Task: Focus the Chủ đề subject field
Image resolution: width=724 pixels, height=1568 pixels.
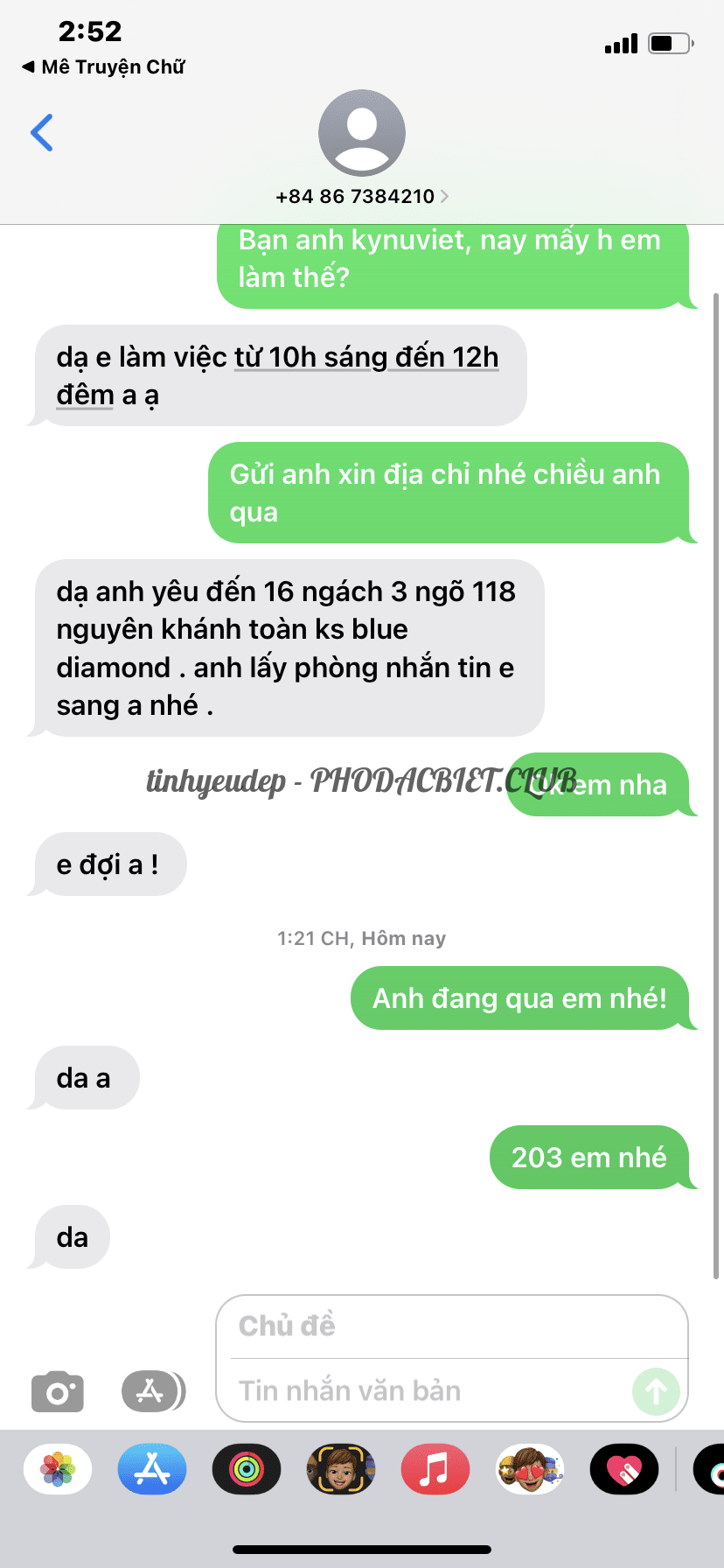Action: [451, 1326]
